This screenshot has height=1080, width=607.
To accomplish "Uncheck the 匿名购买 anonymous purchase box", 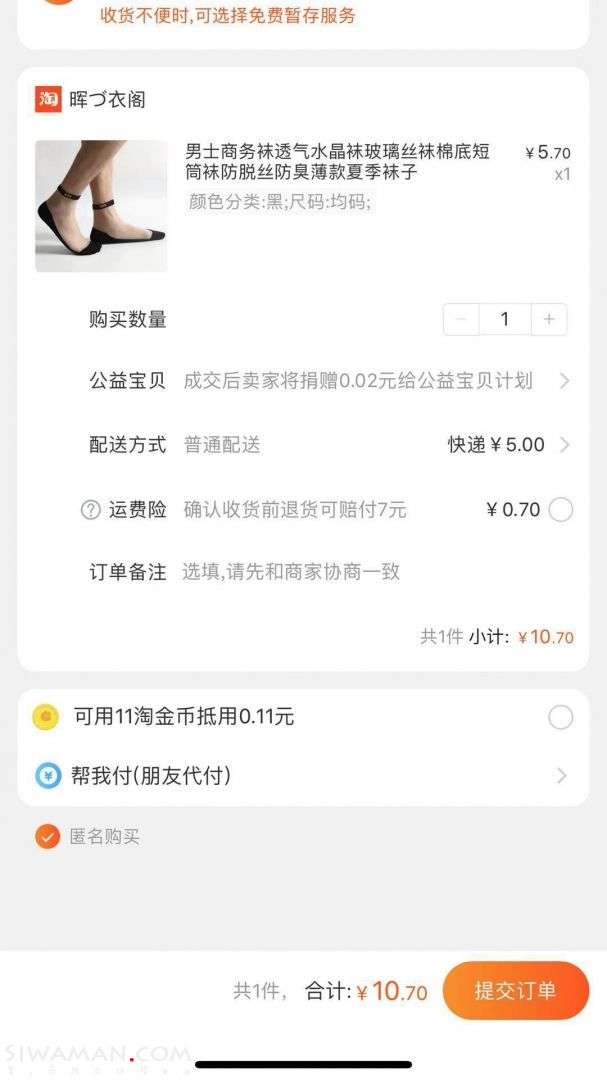I will point(47,837).
